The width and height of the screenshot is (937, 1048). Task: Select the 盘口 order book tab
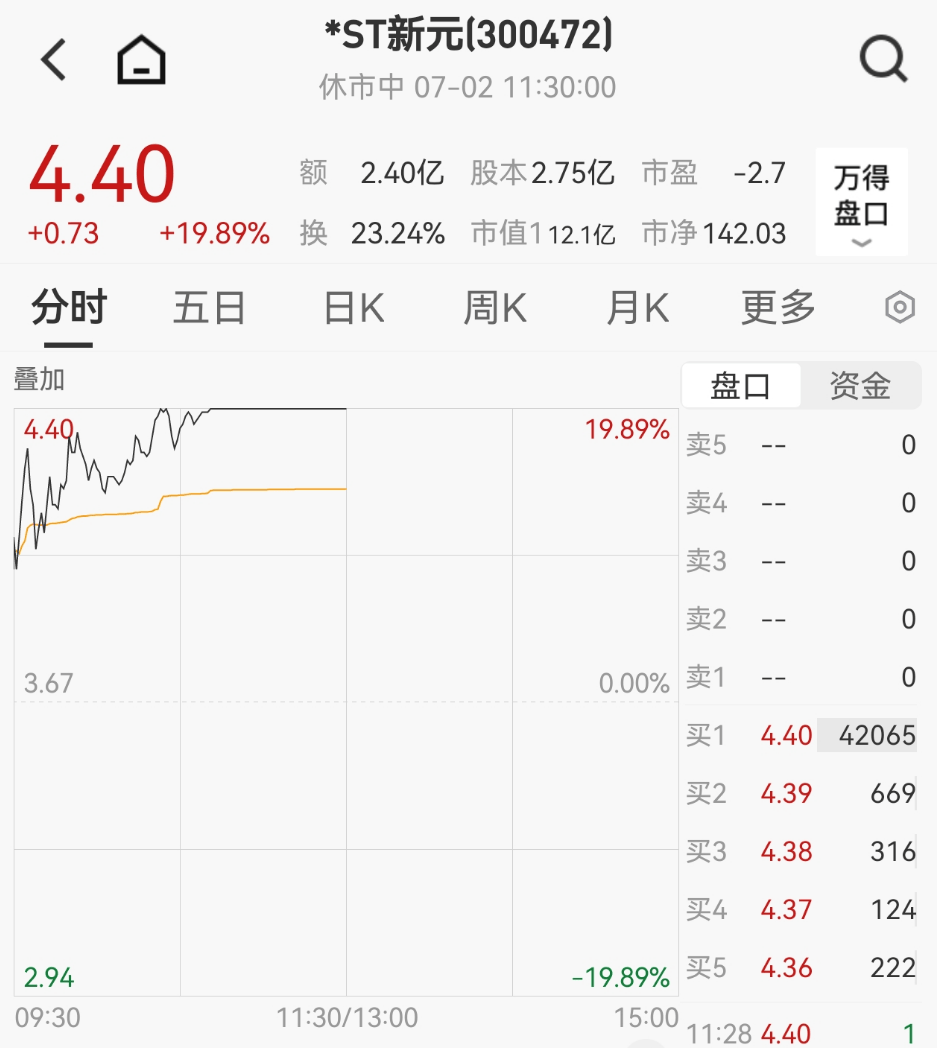741,386
